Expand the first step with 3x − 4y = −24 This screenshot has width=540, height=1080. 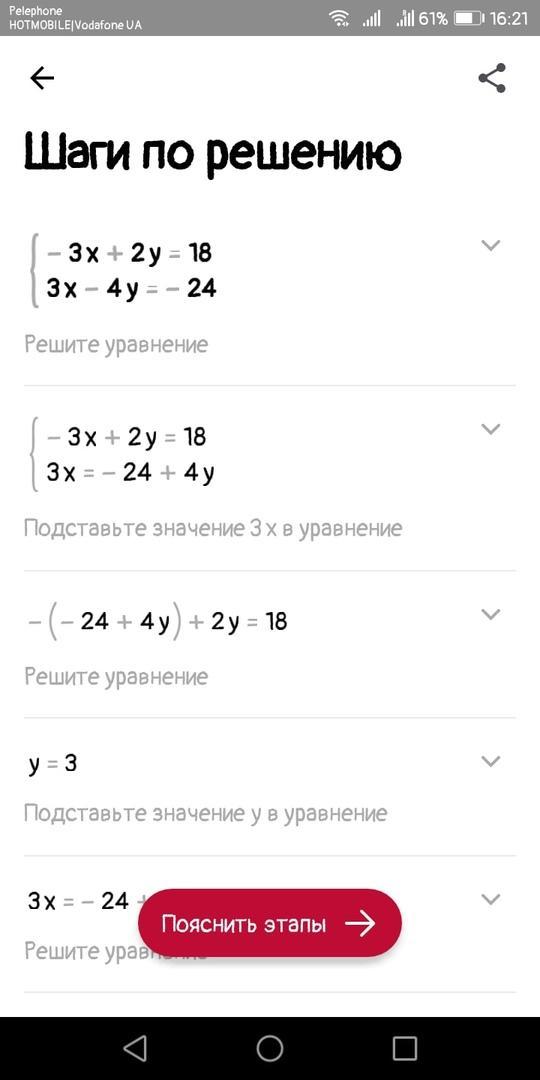click(x=490, y=245)
